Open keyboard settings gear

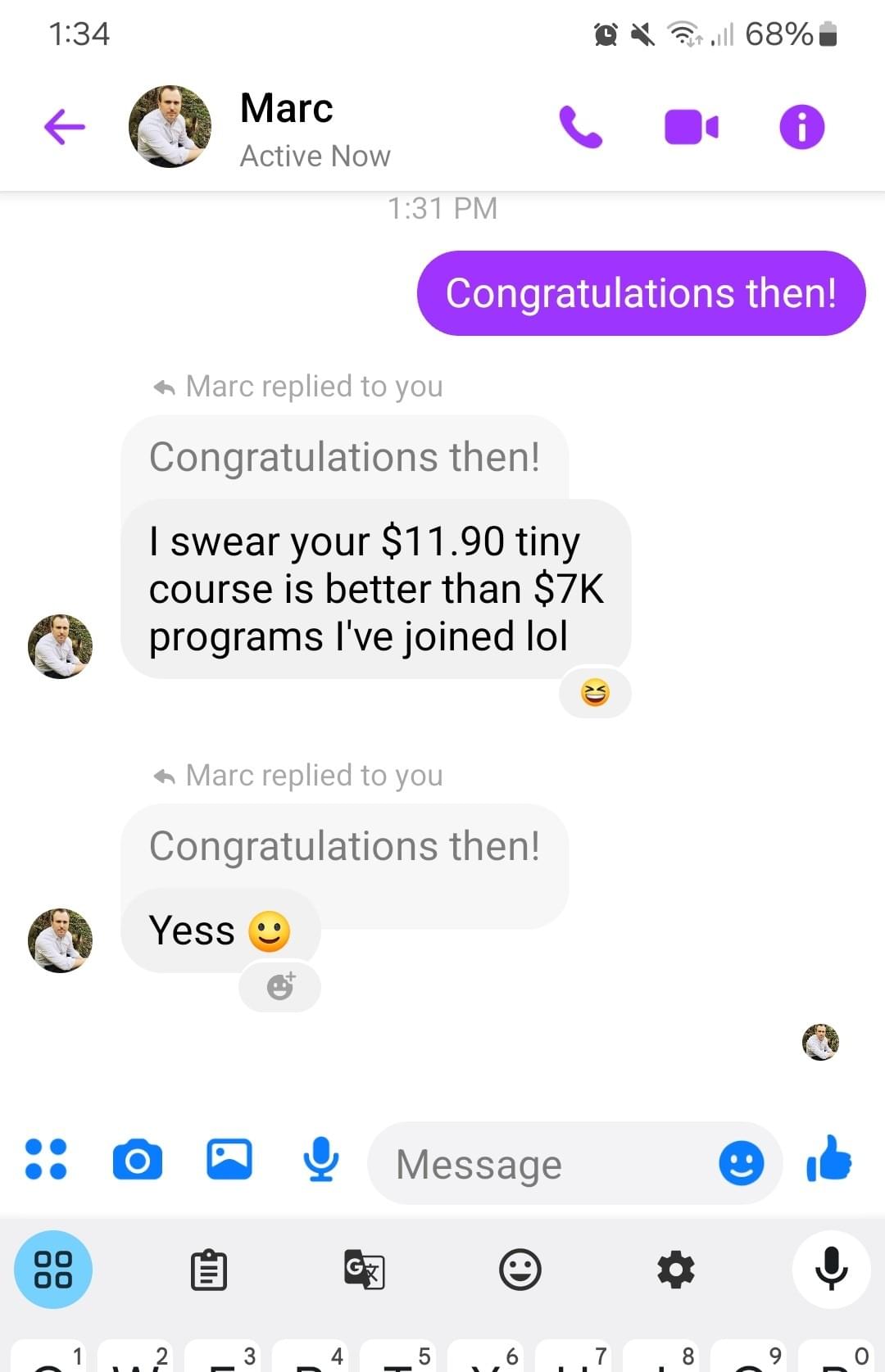[676, 1270]
